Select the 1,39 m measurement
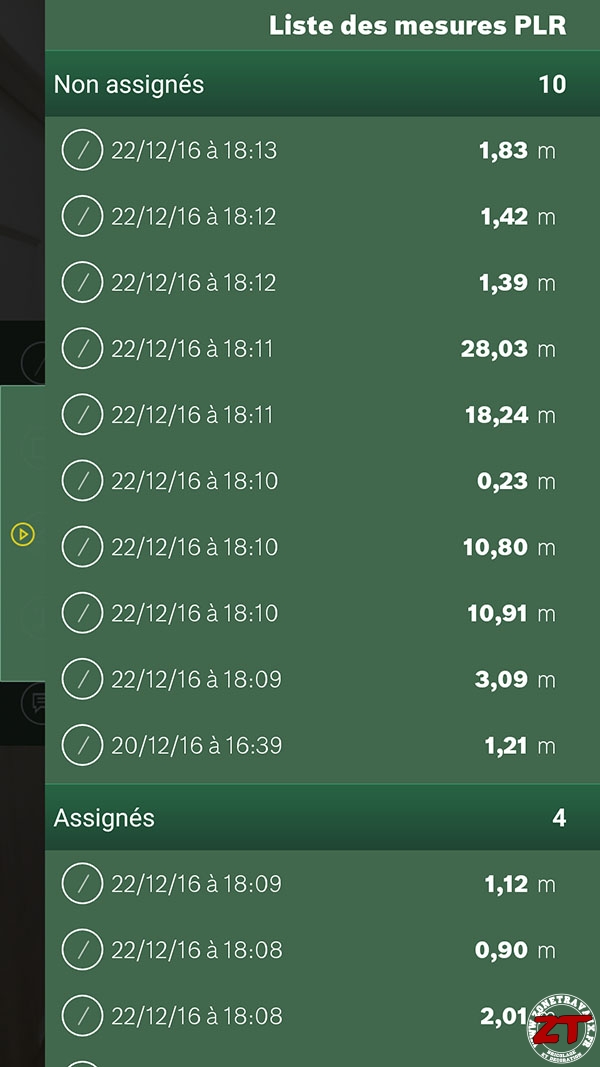The width and height of the screenshot is (600, 1067). pyautogui.click(x=322, y=282)
